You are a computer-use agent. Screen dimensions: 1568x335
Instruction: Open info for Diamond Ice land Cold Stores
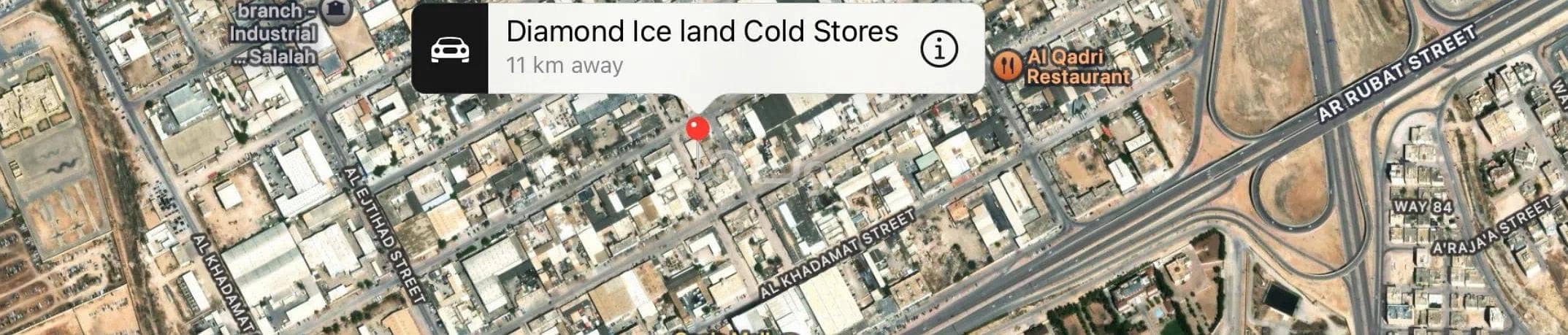938,49
